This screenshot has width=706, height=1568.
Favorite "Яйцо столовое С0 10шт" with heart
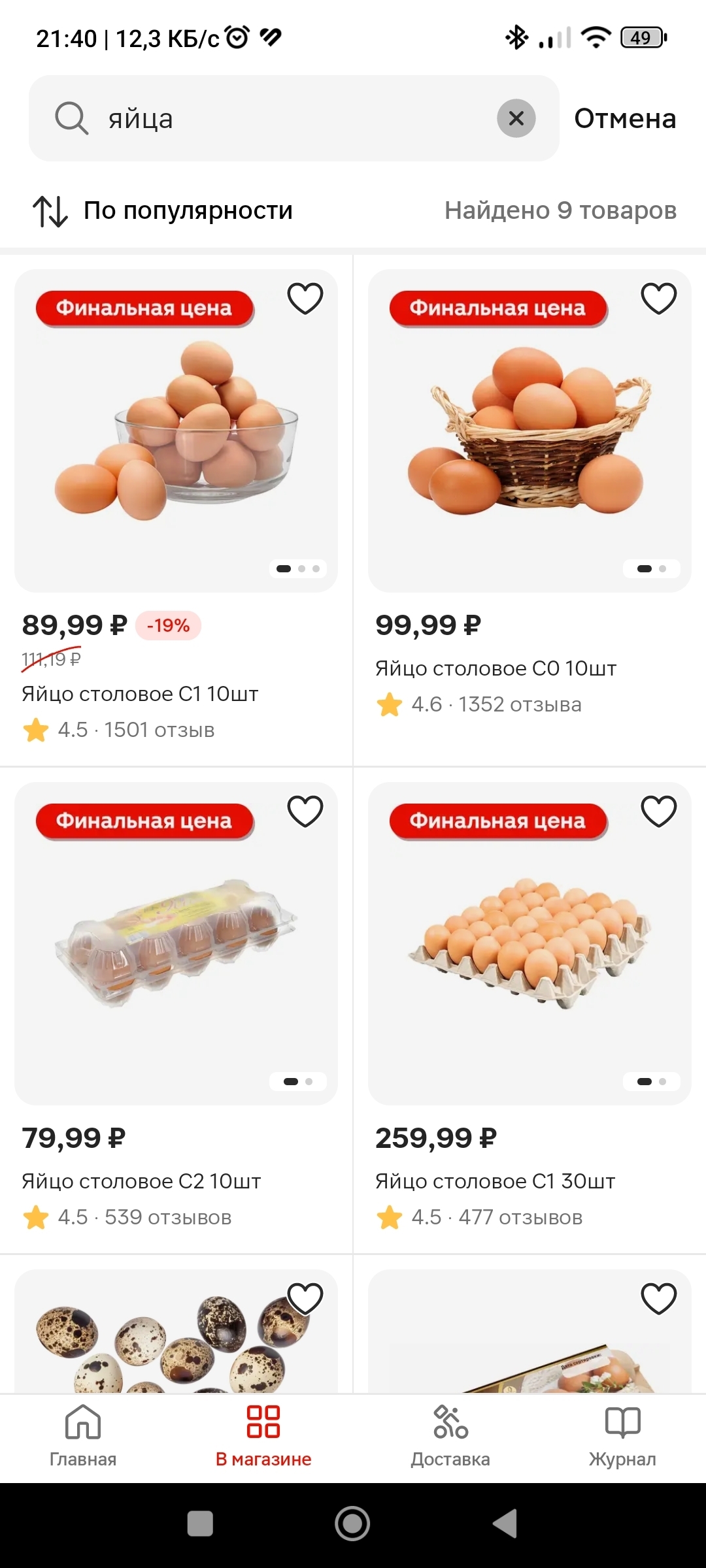click(x=658, y=299)
